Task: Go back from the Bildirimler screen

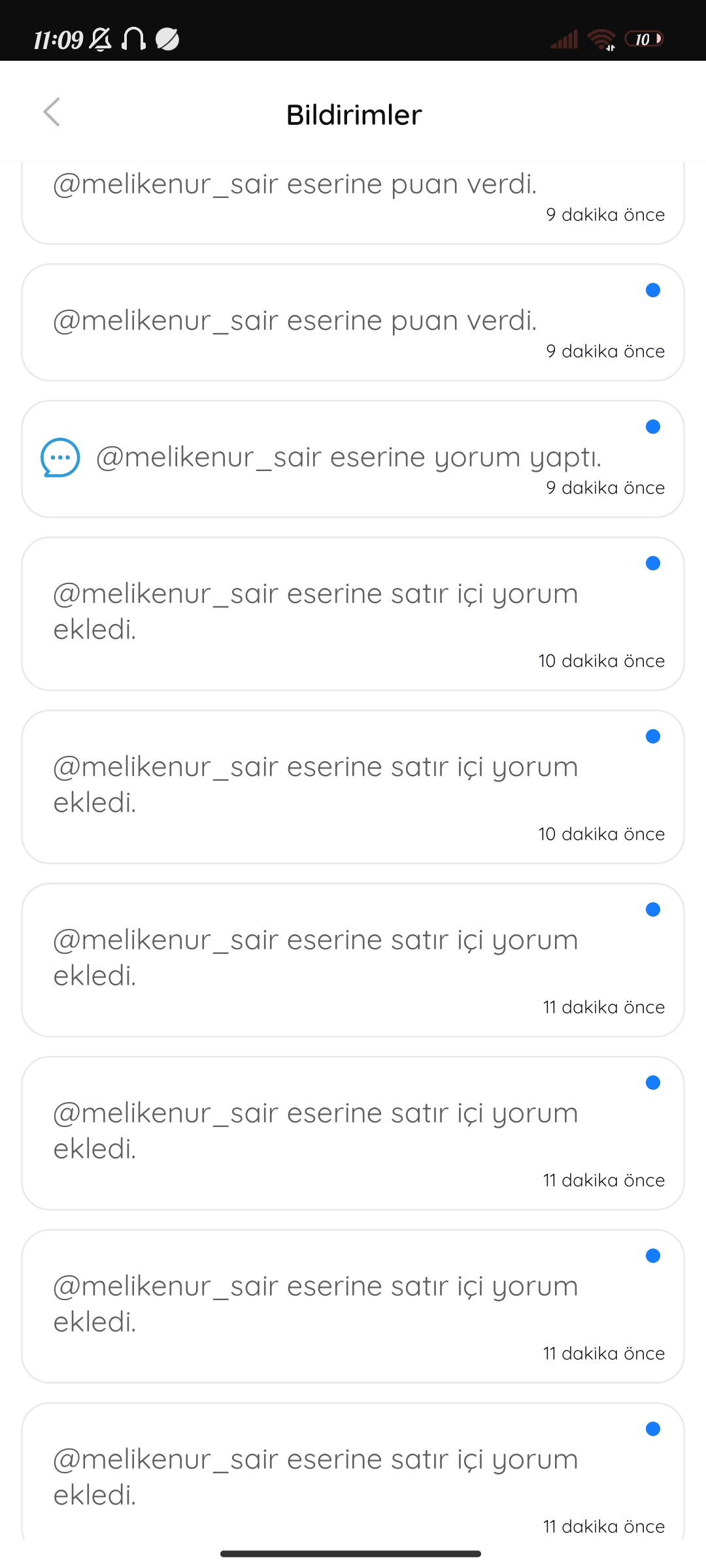Action: (52, 112)
